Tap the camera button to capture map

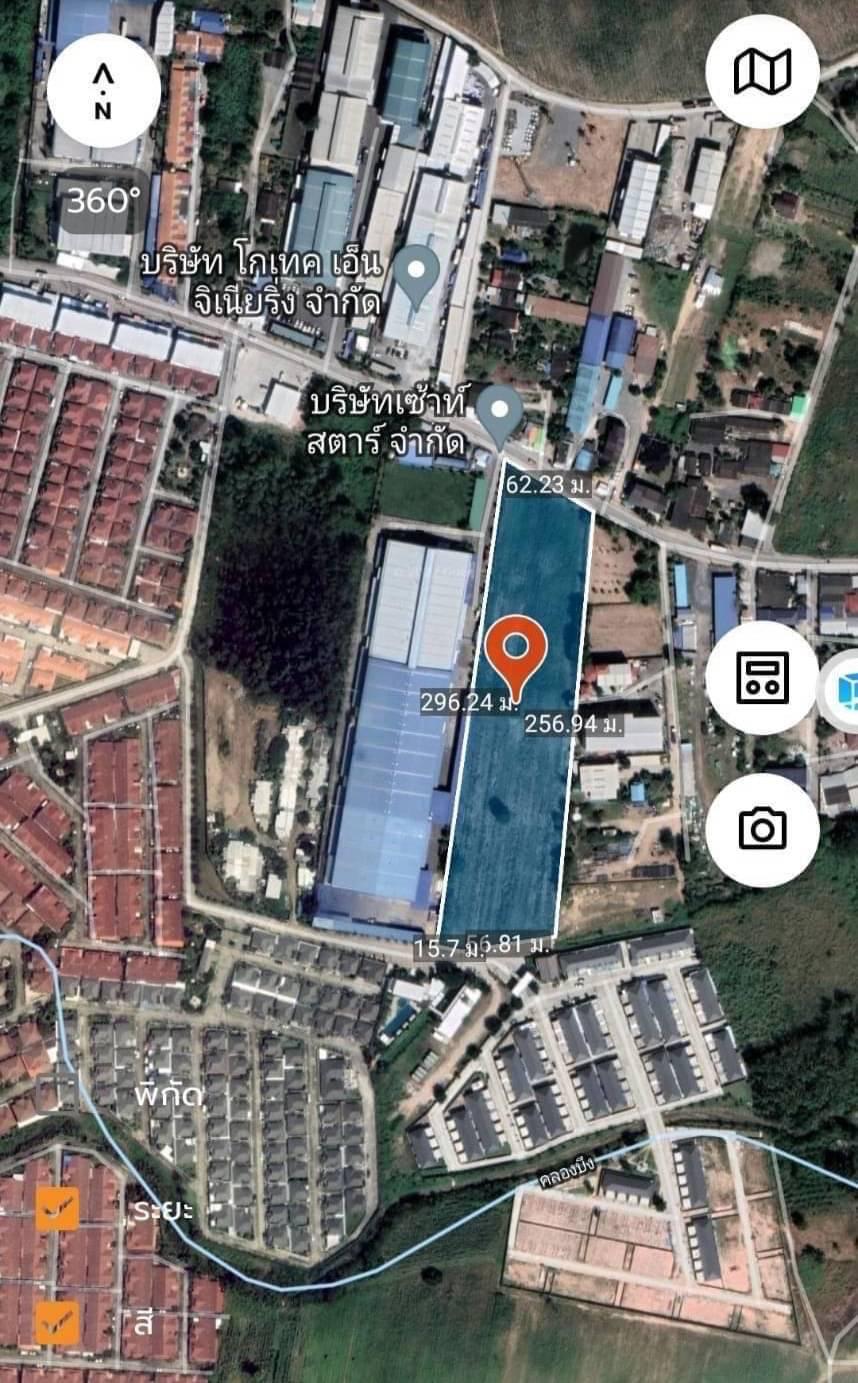[762, 830]
